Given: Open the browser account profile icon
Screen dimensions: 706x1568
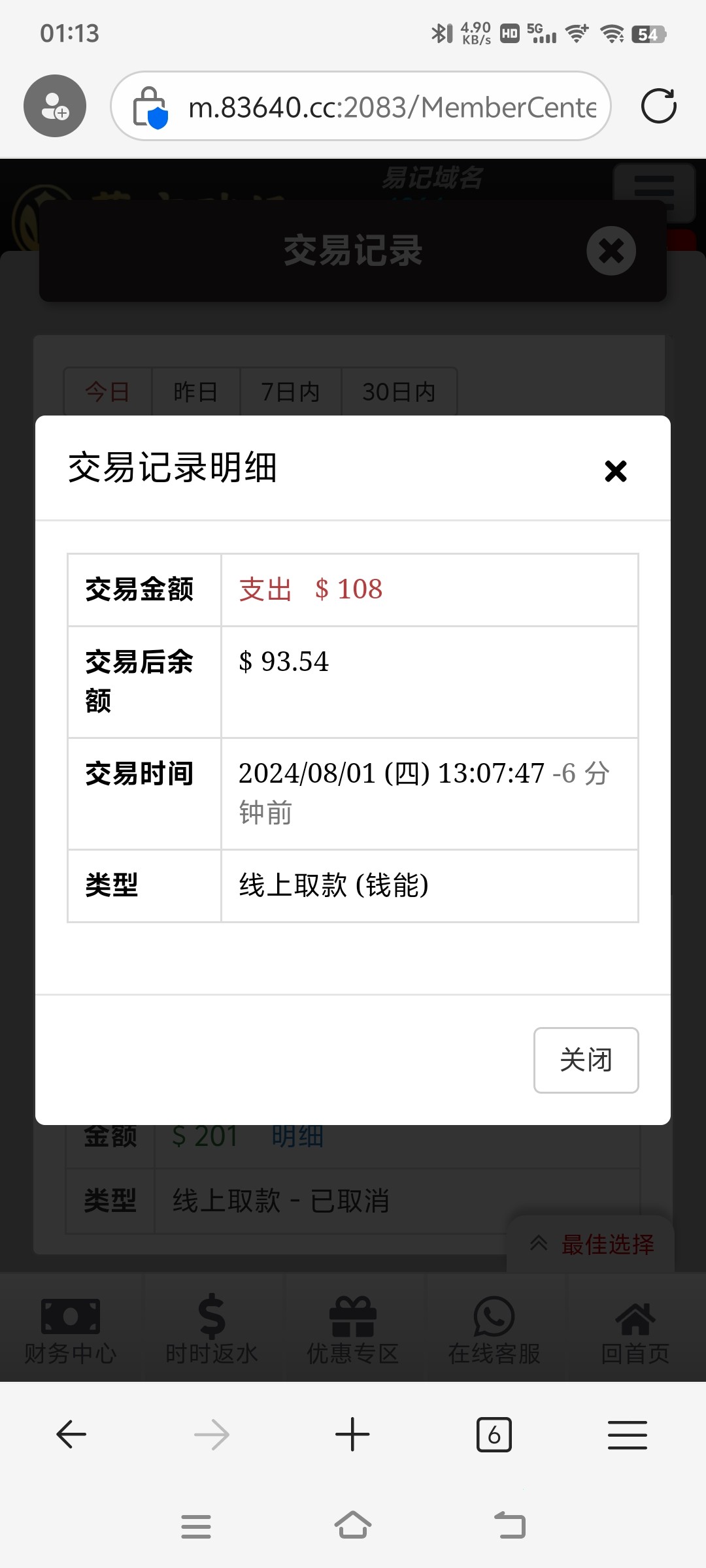Looking at the screenshot, I should click(x=55, y=106).
